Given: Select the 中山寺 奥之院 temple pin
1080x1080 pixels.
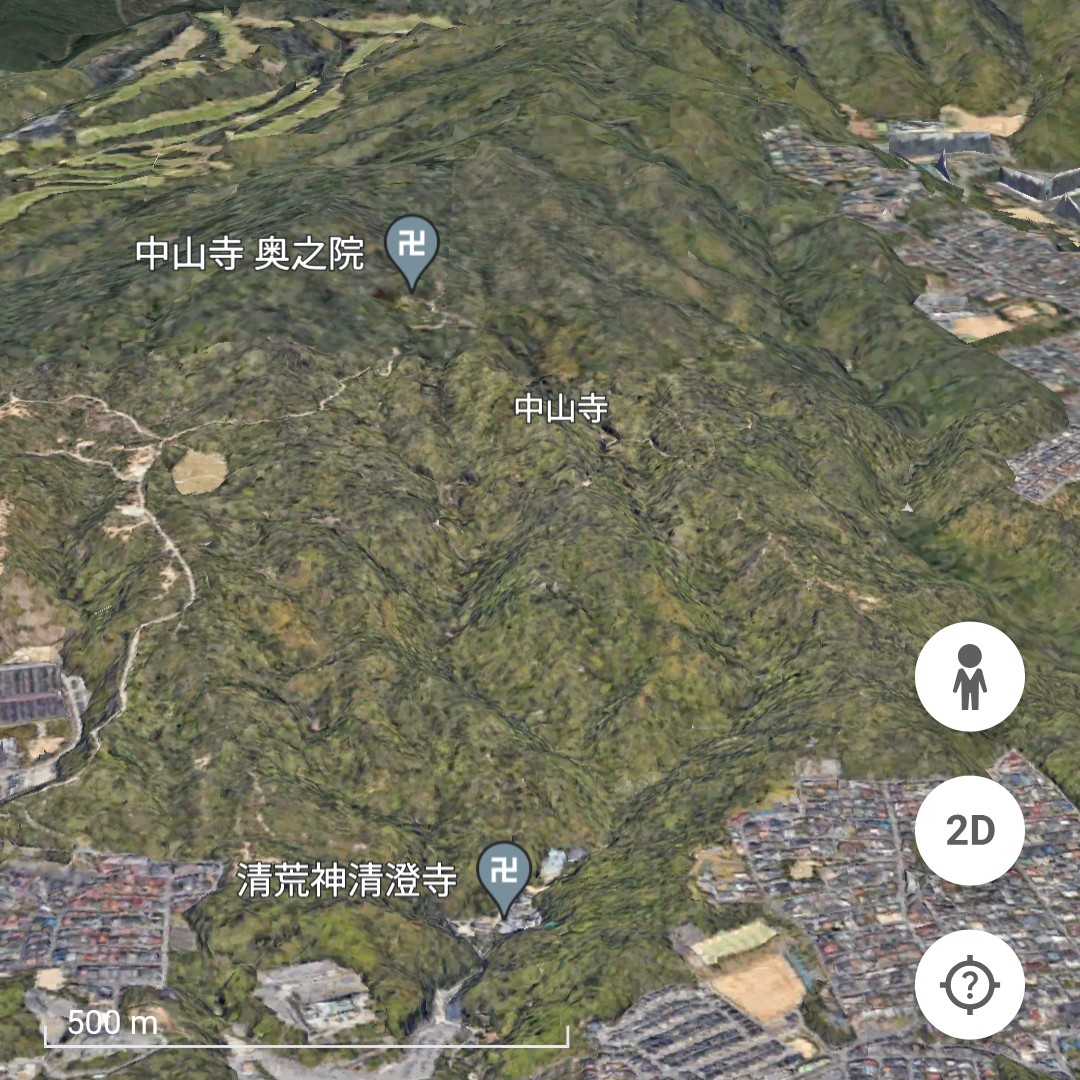Looking at the screenshot, I should (412, 246).
